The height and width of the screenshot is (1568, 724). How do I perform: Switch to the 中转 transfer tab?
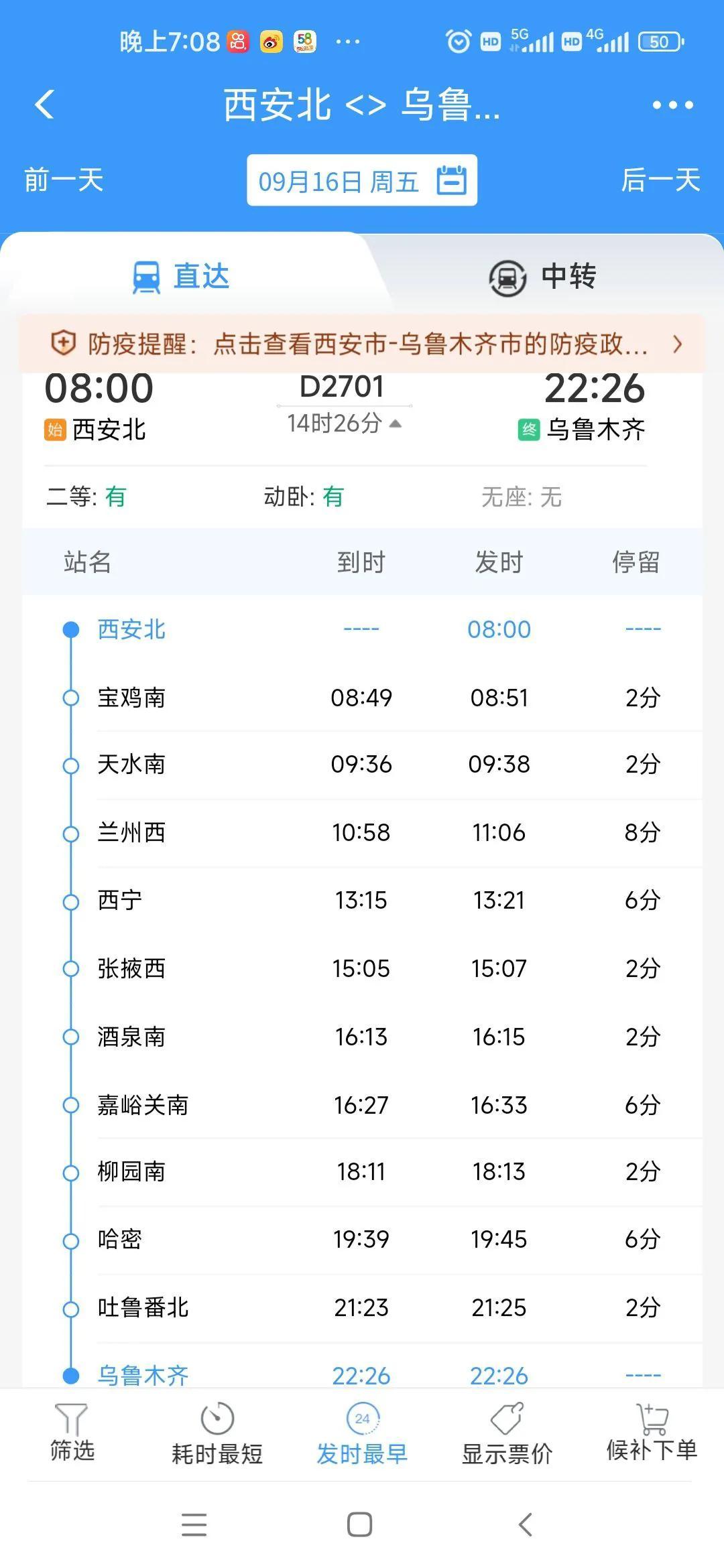543,277
